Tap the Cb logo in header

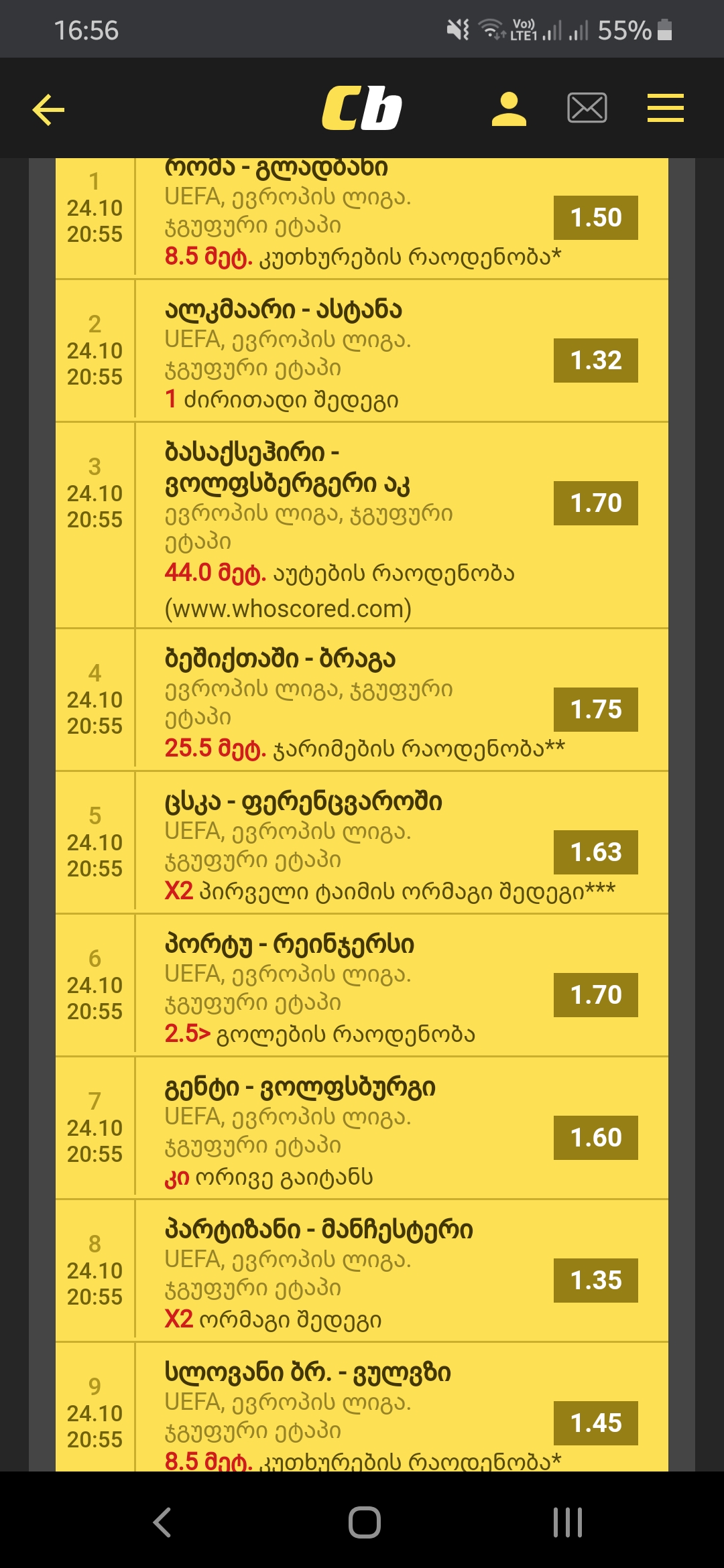click(x=362, y=109)
